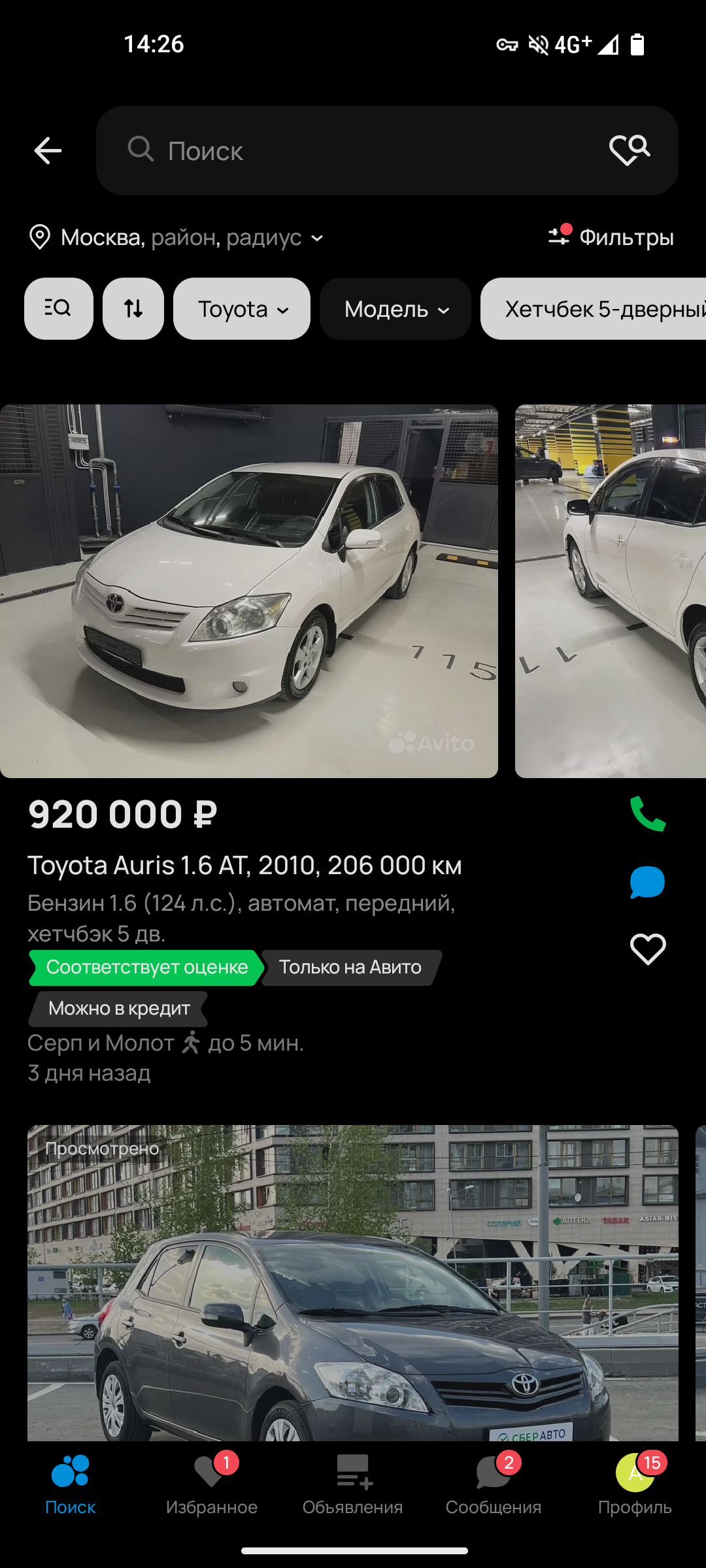
Task: Select the Хетчбек 5-дверный chip
Action: (594, 308)
